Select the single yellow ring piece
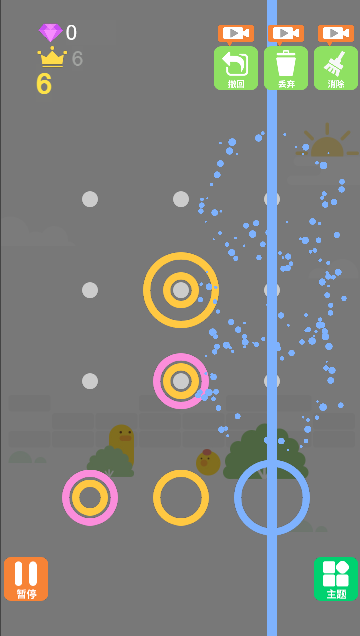 (x=181, y=498)
